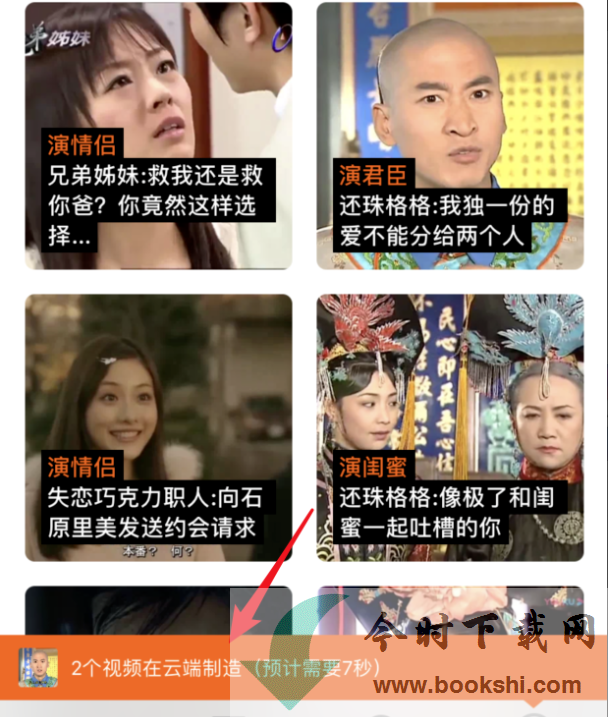Select the 失恋巧克力职人 video template
This screenshot has height=717, width=608.
point(159,427)
